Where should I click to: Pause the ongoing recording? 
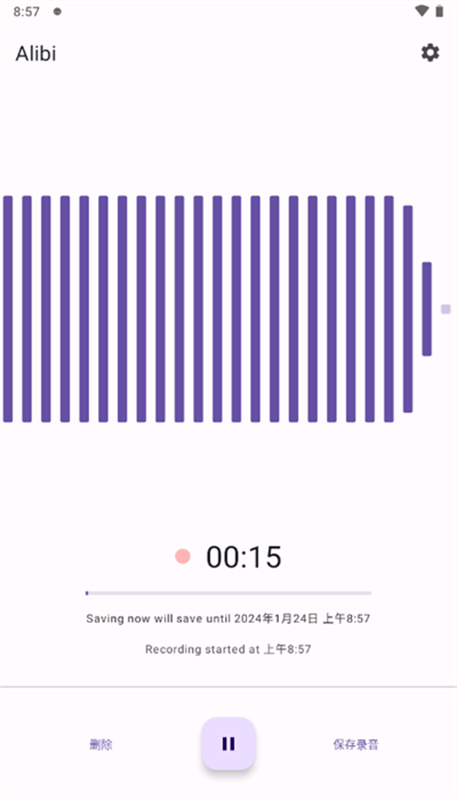[x=228, y=743]
